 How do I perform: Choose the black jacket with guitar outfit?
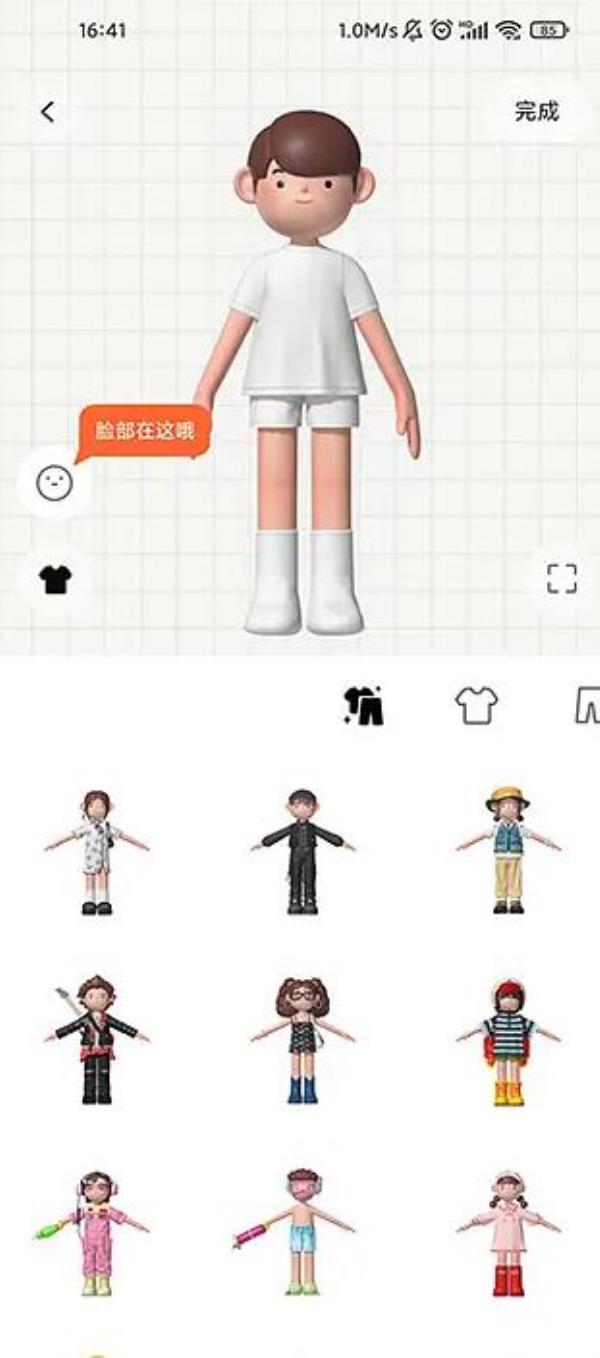tap(96, 1040)
